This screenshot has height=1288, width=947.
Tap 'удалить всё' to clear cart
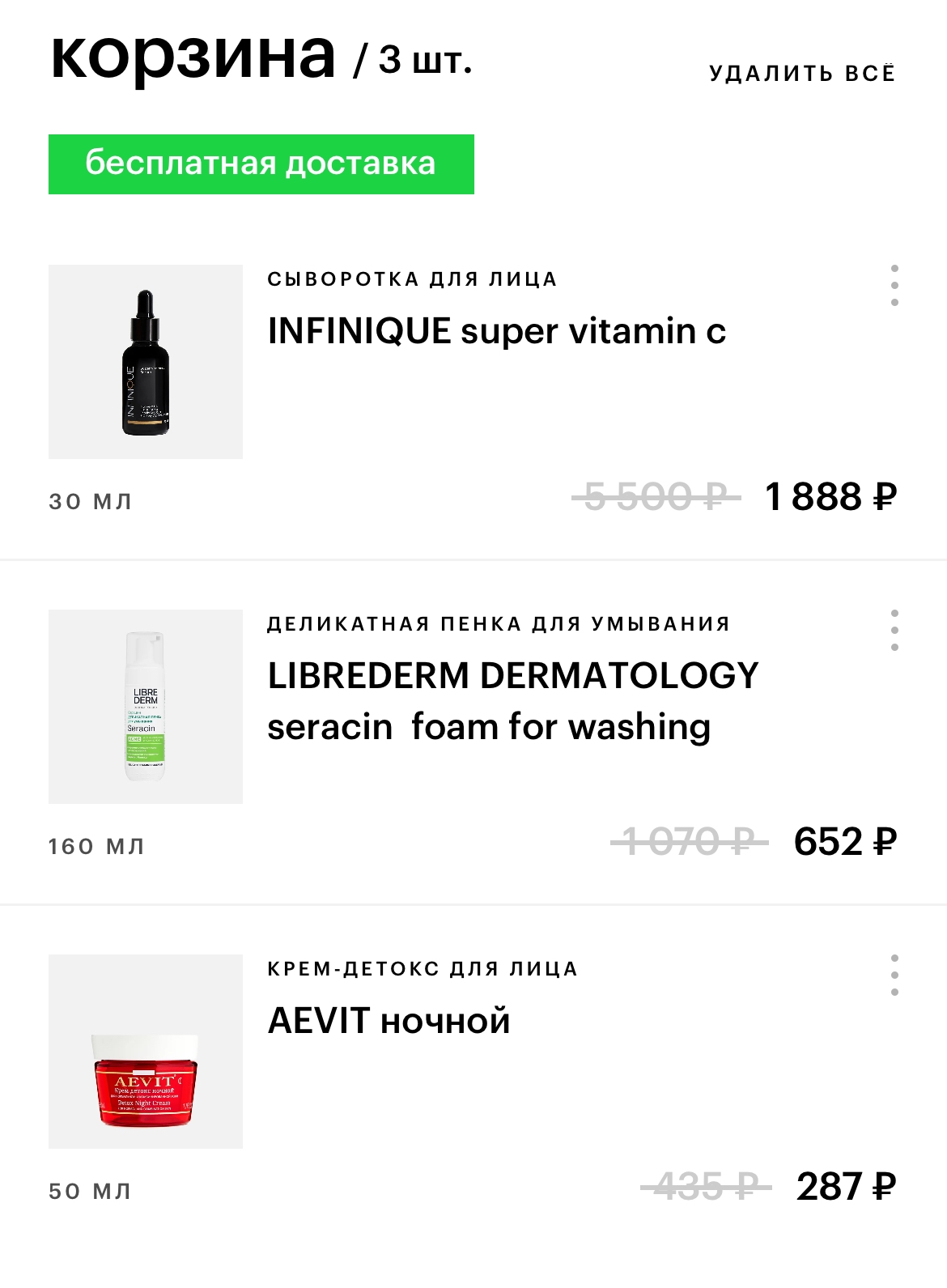[802, 73]
